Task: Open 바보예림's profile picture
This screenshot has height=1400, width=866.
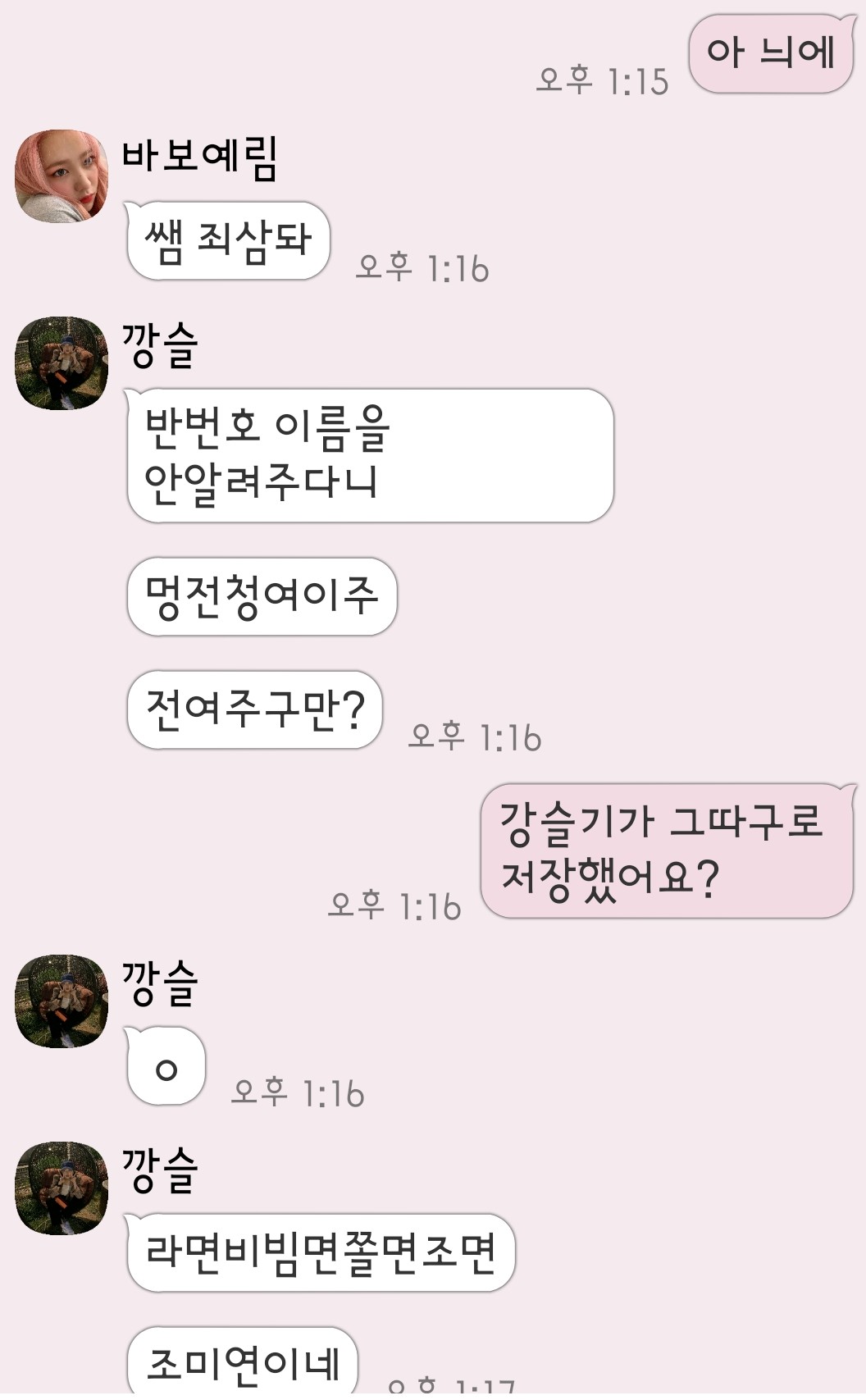Action: 62,176
